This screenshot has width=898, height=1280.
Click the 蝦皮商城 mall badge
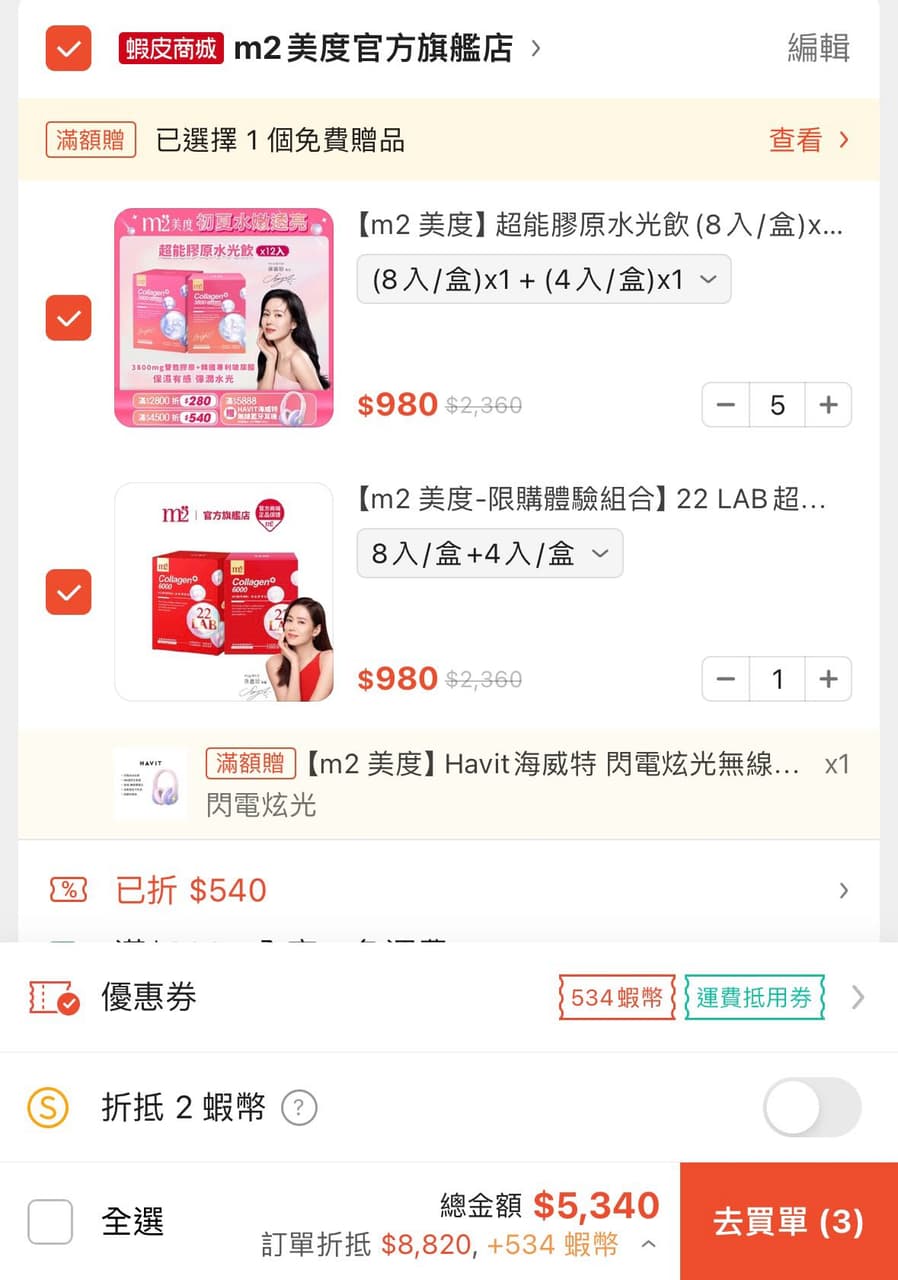pos(172,47)
